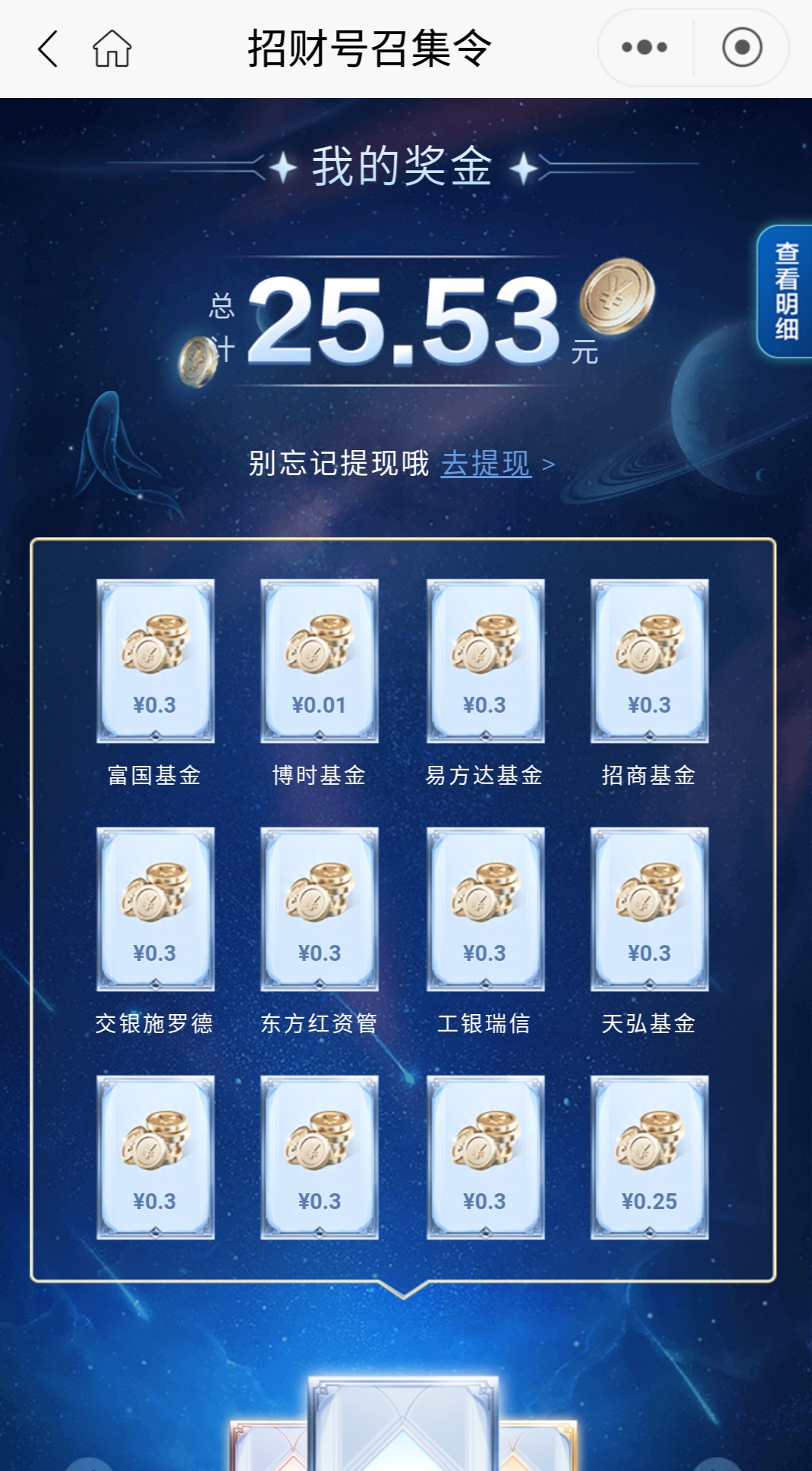This screenshot has width=812, height=1471.
Task: Open the three-dot more menu
Action: pyautogui.click(x=644, y=48)
